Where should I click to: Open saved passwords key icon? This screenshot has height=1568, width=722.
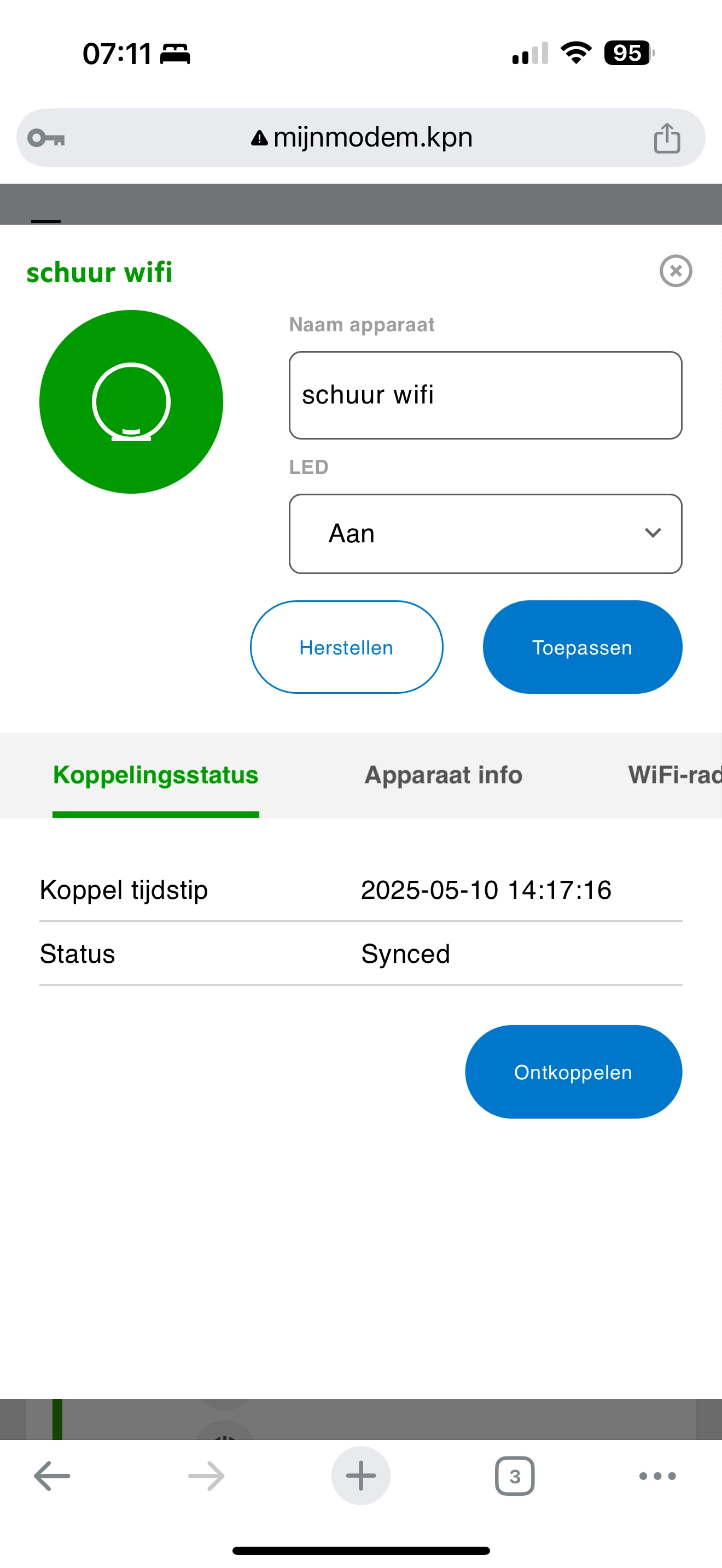click(x=46, y=139)
